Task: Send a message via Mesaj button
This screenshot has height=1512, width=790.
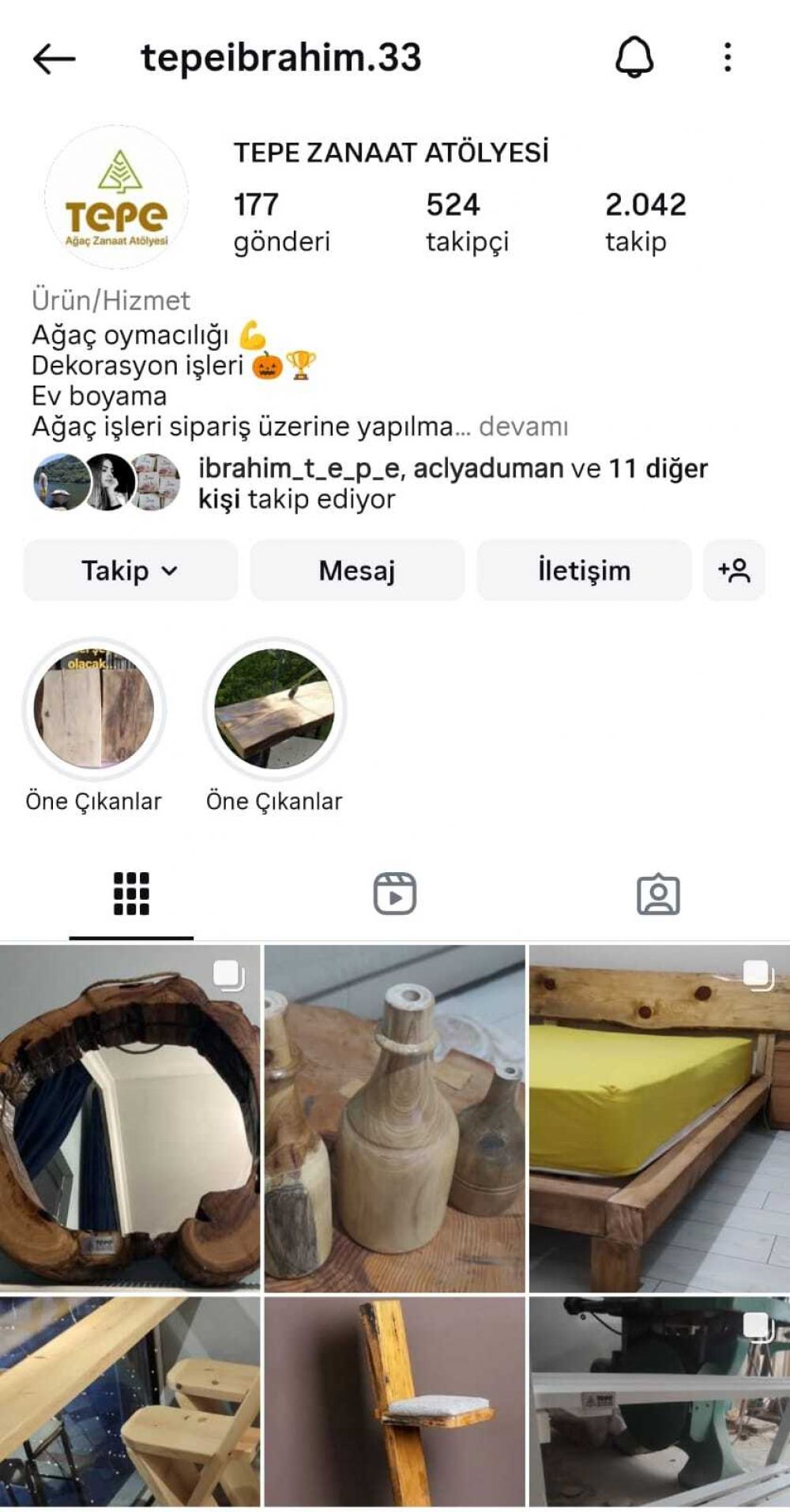Action: click(x=357, y=570)
